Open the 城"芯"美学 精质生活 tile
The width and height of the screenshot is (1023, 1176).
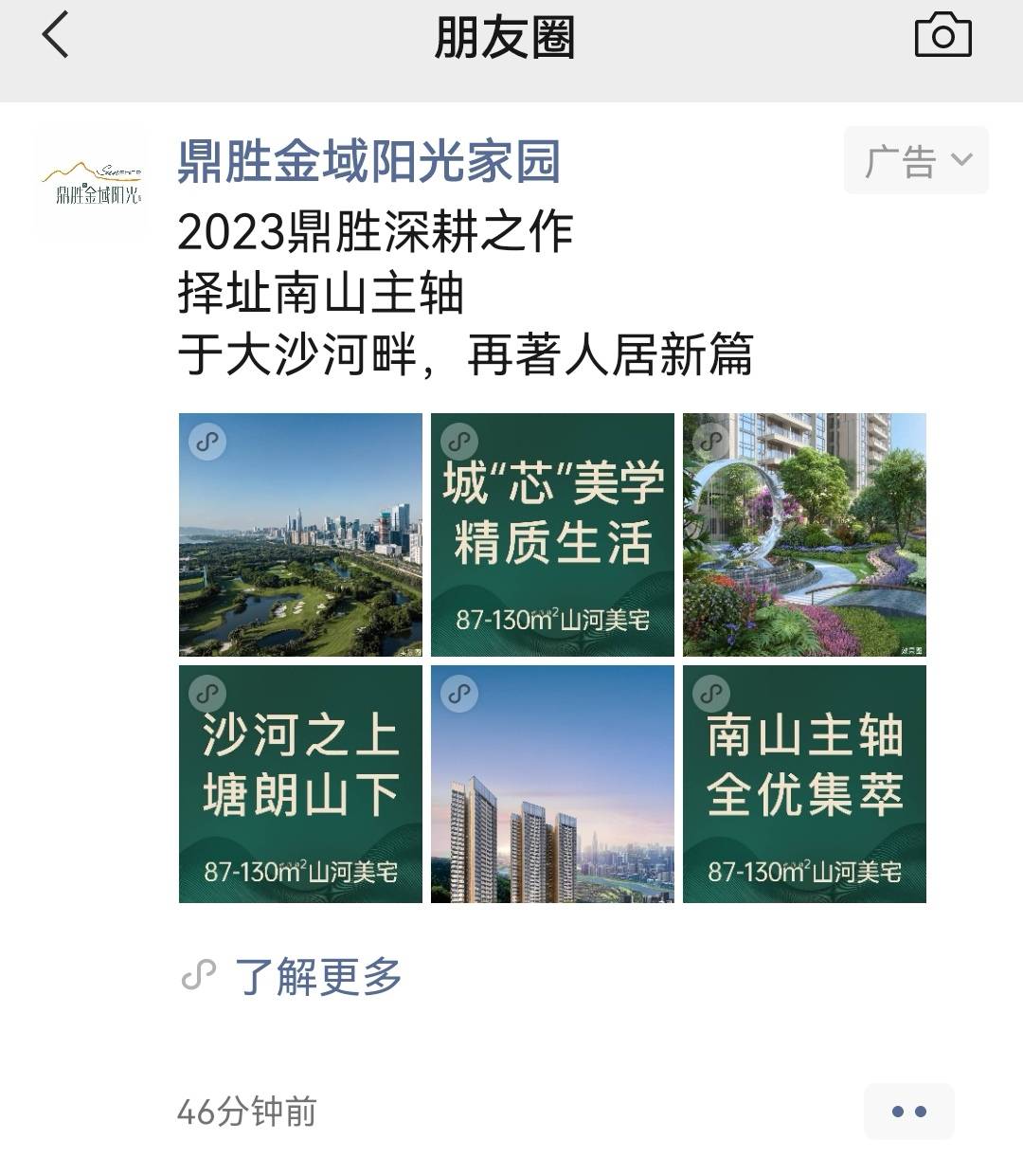tap(552, 534)
